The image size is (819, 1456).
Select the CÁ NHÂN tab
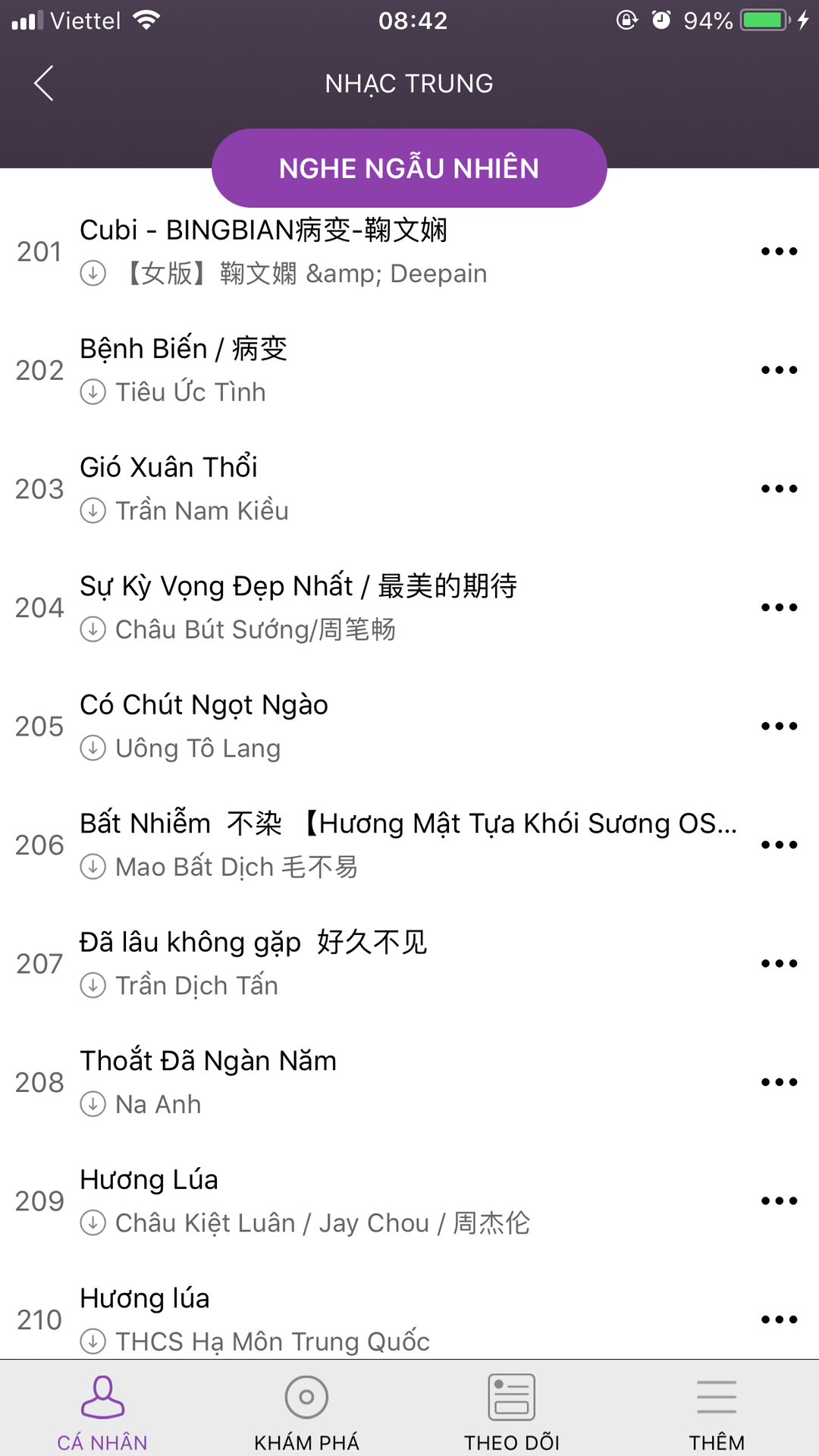point(102,1412)
